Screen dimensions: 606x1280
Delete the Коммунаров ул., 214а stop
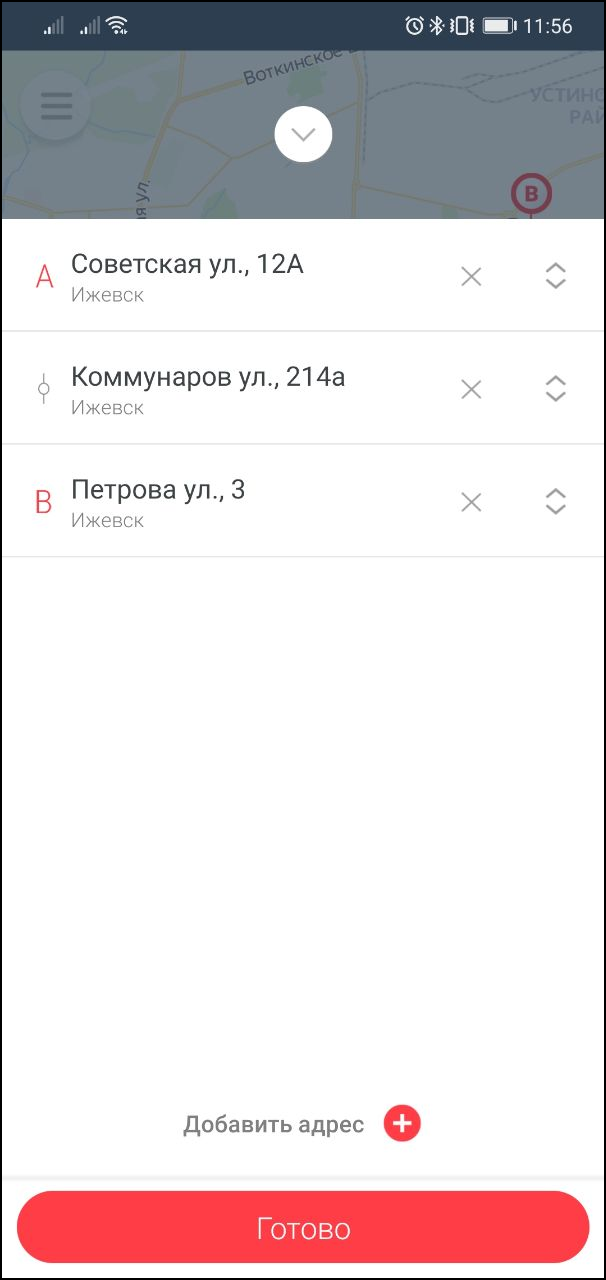(471, 389)
